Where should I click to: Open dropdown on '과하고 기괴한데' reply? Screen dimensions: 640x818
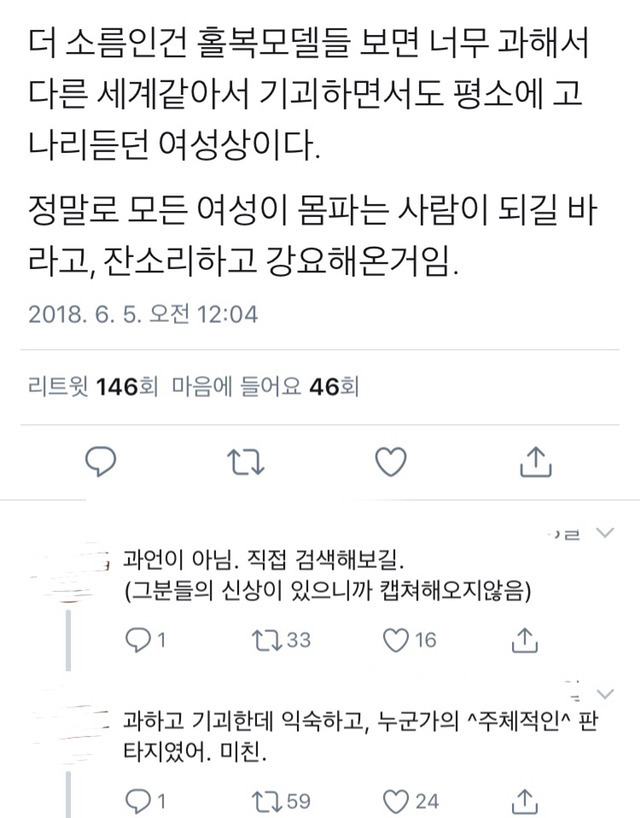click(x=603, y=692)
